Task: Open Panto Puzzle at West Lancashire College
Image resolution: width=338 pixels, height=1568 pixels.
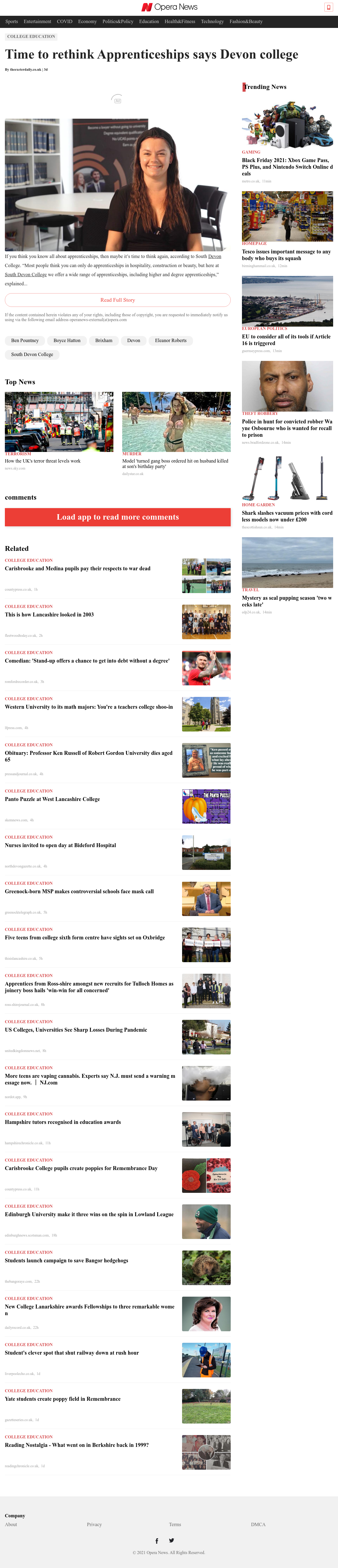Action: click(53, 799)
